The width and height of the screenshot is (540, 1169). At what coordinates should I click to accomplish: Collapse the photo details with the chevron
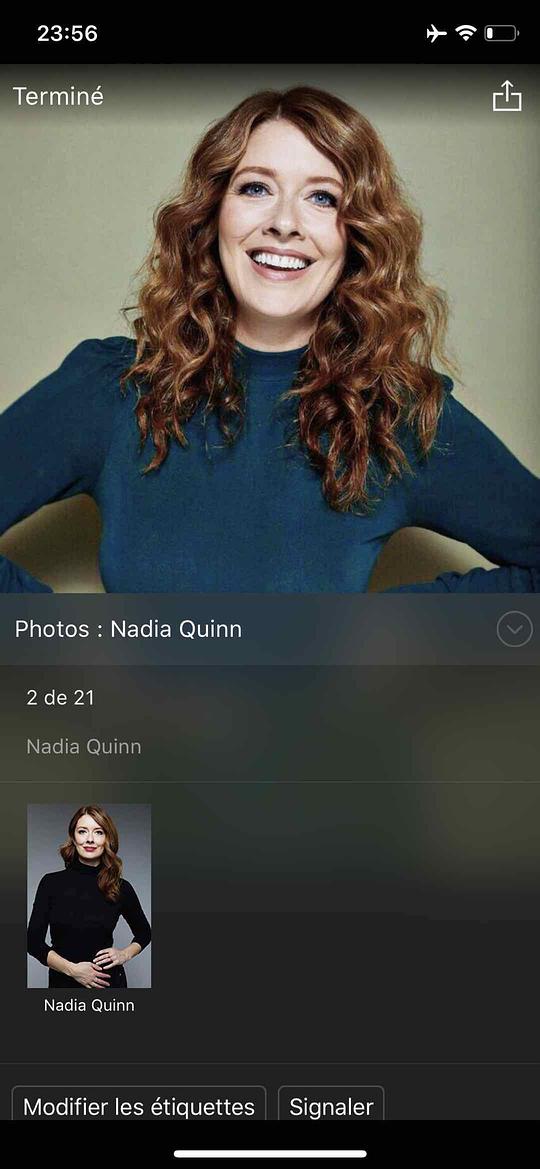(x=515, y=629)
